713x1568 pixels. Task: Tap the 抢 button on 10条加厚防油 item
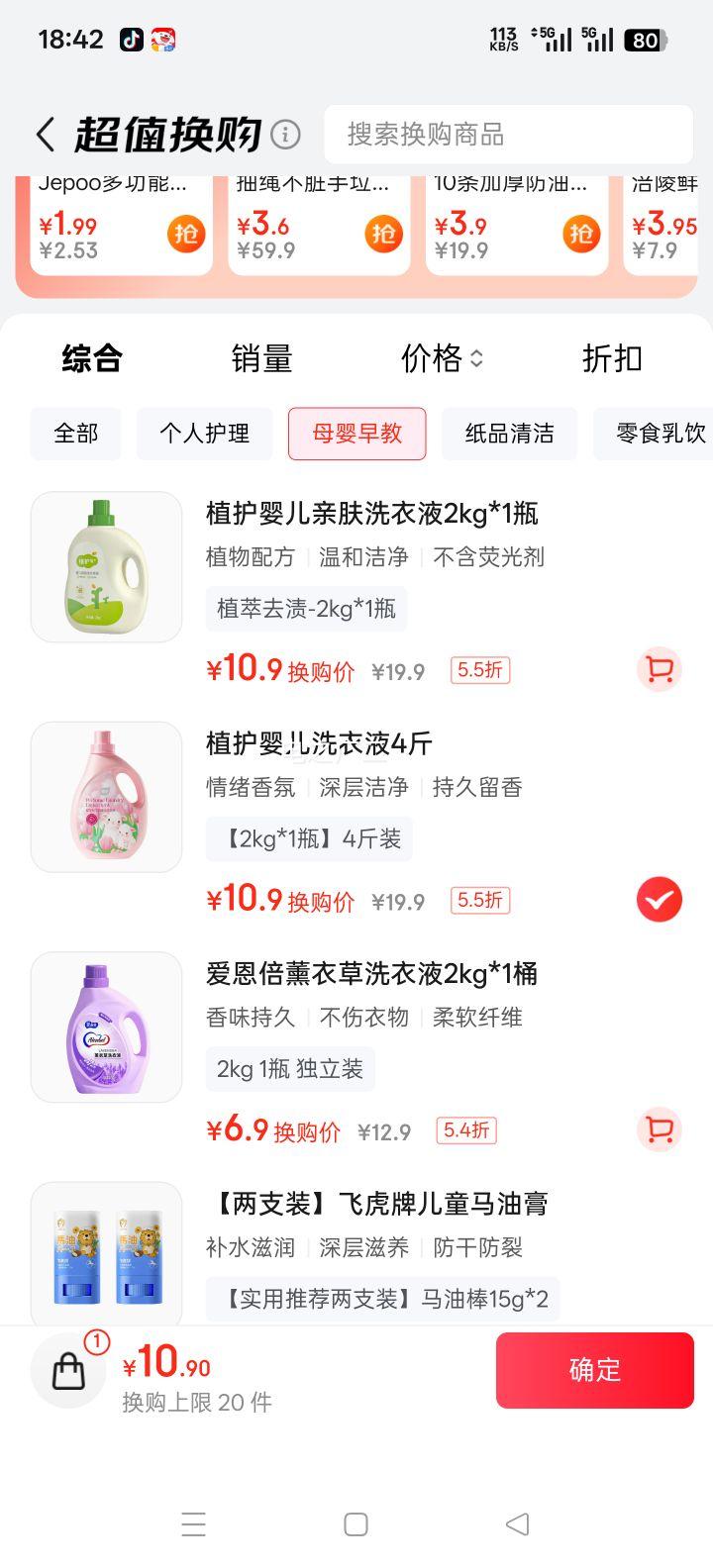tap(582, 235)
